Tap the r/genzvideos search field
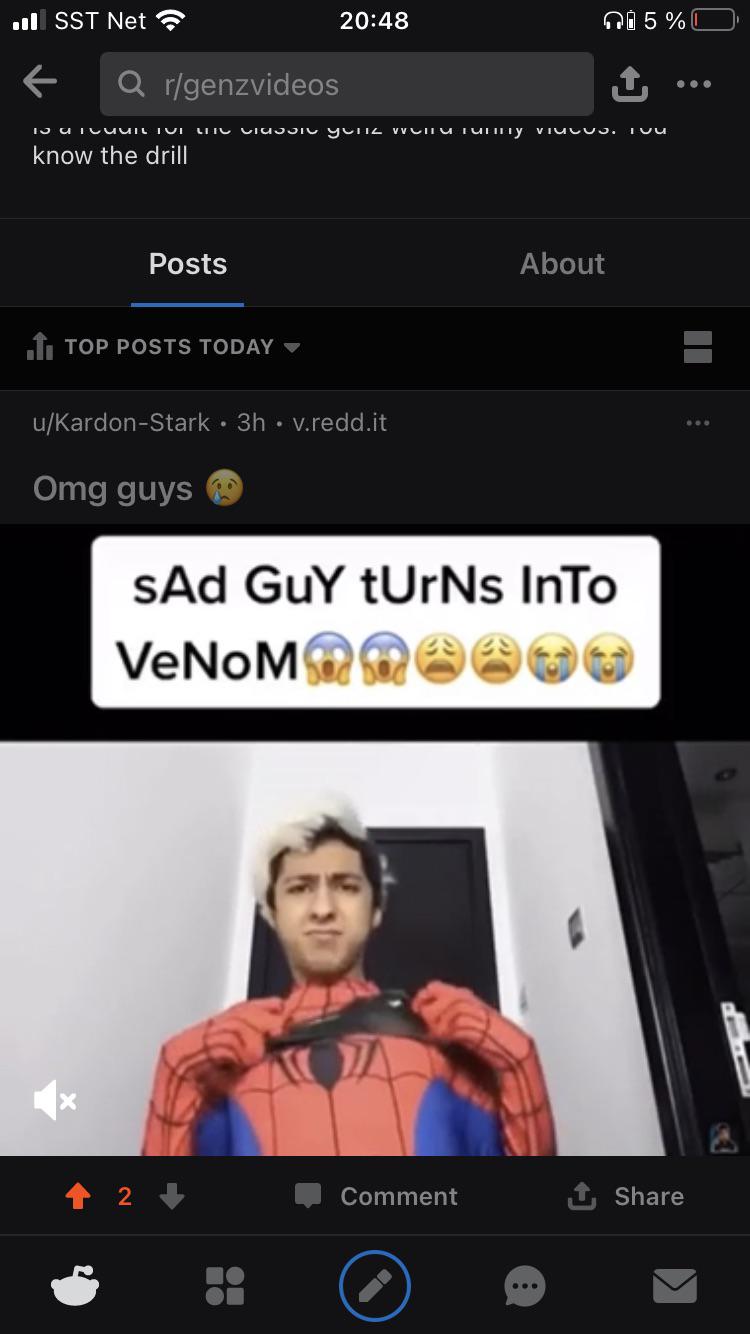The width and height of the screenshot is (750, 1334). 346,85
